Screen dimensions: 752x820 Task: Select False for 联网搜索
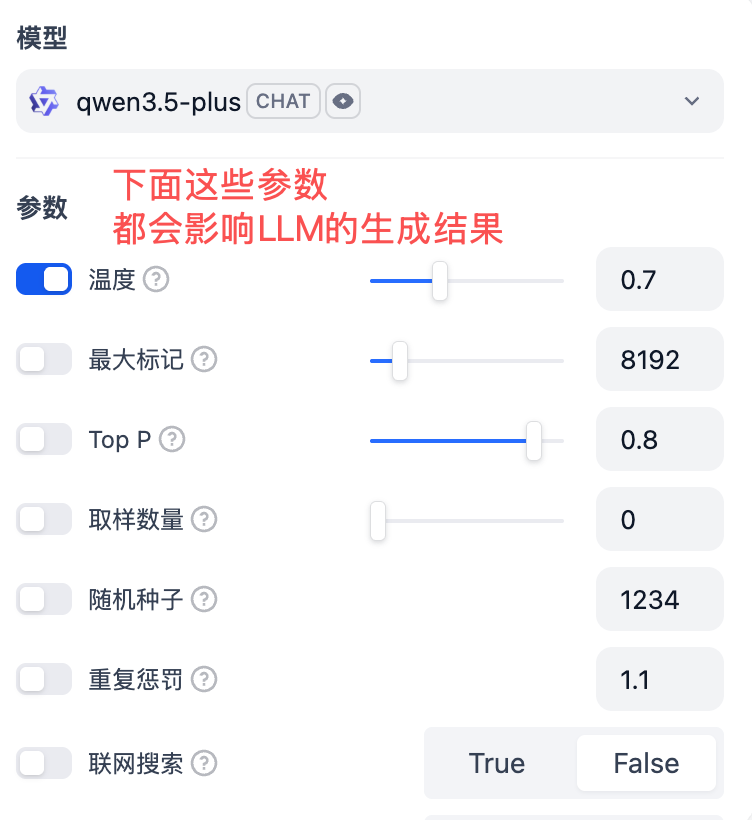(x=646, y=763)
